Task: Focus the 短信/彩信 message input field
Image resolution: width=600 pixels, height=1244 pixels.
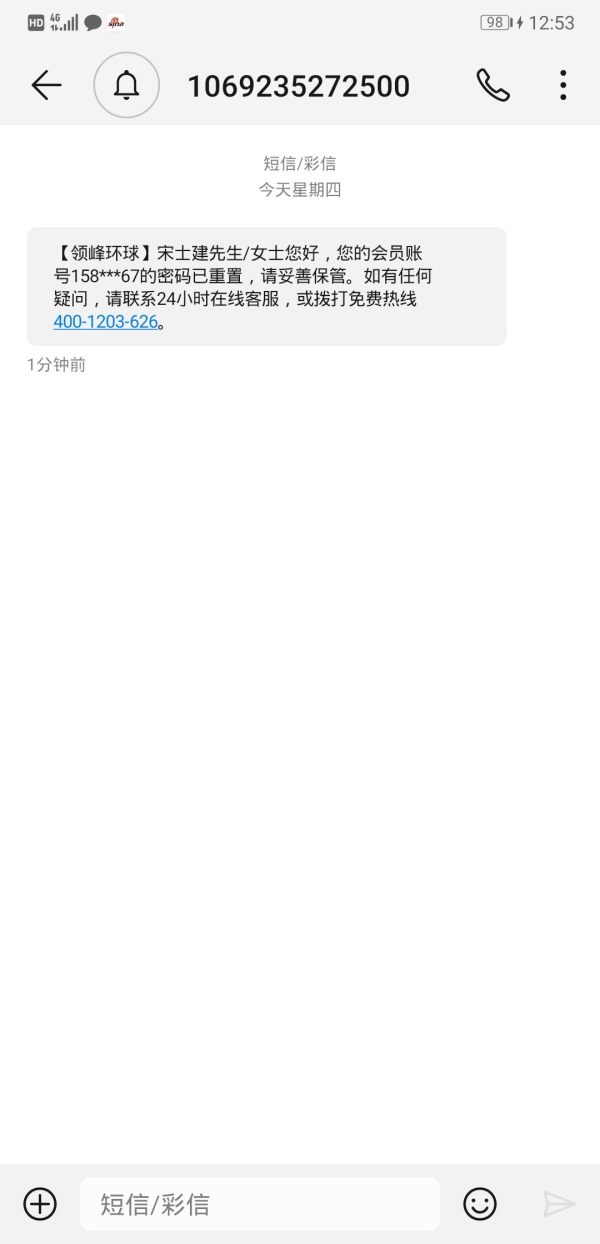Action: (259, 1203)
